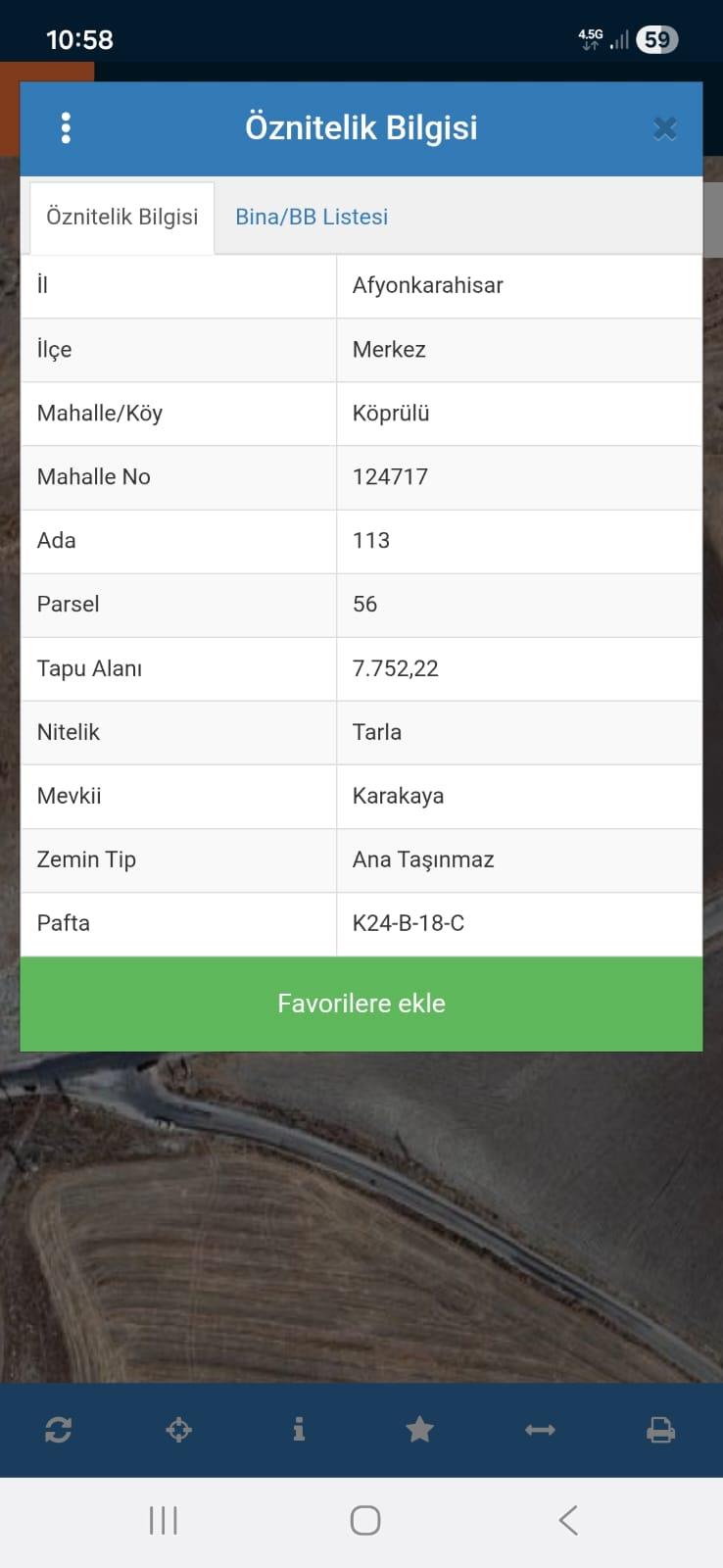
Task: Close the Öznitelik Bilgisi dialog
Action: pyautogui.click(x=665, y=128)
